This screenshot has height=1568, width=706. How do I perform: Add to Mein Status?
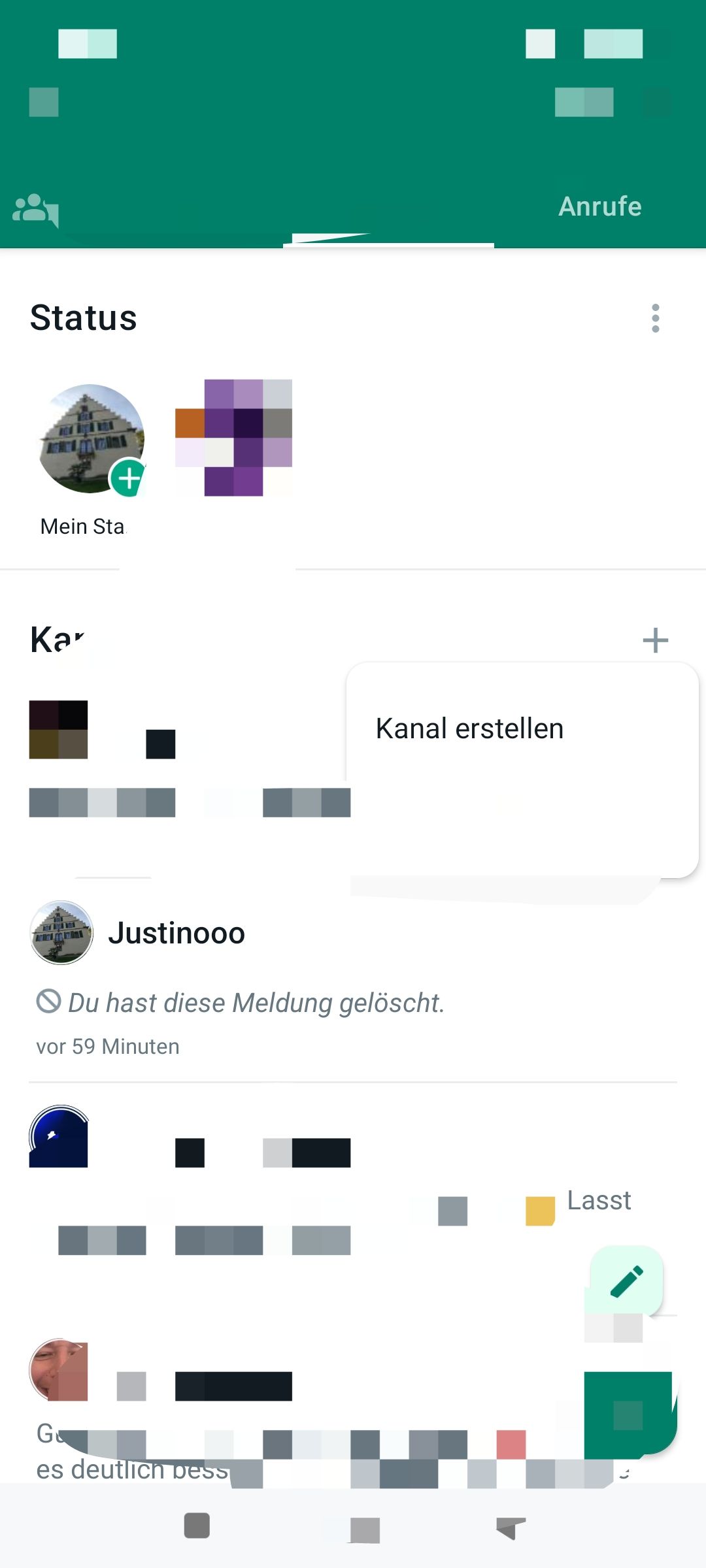coord(91,440)
